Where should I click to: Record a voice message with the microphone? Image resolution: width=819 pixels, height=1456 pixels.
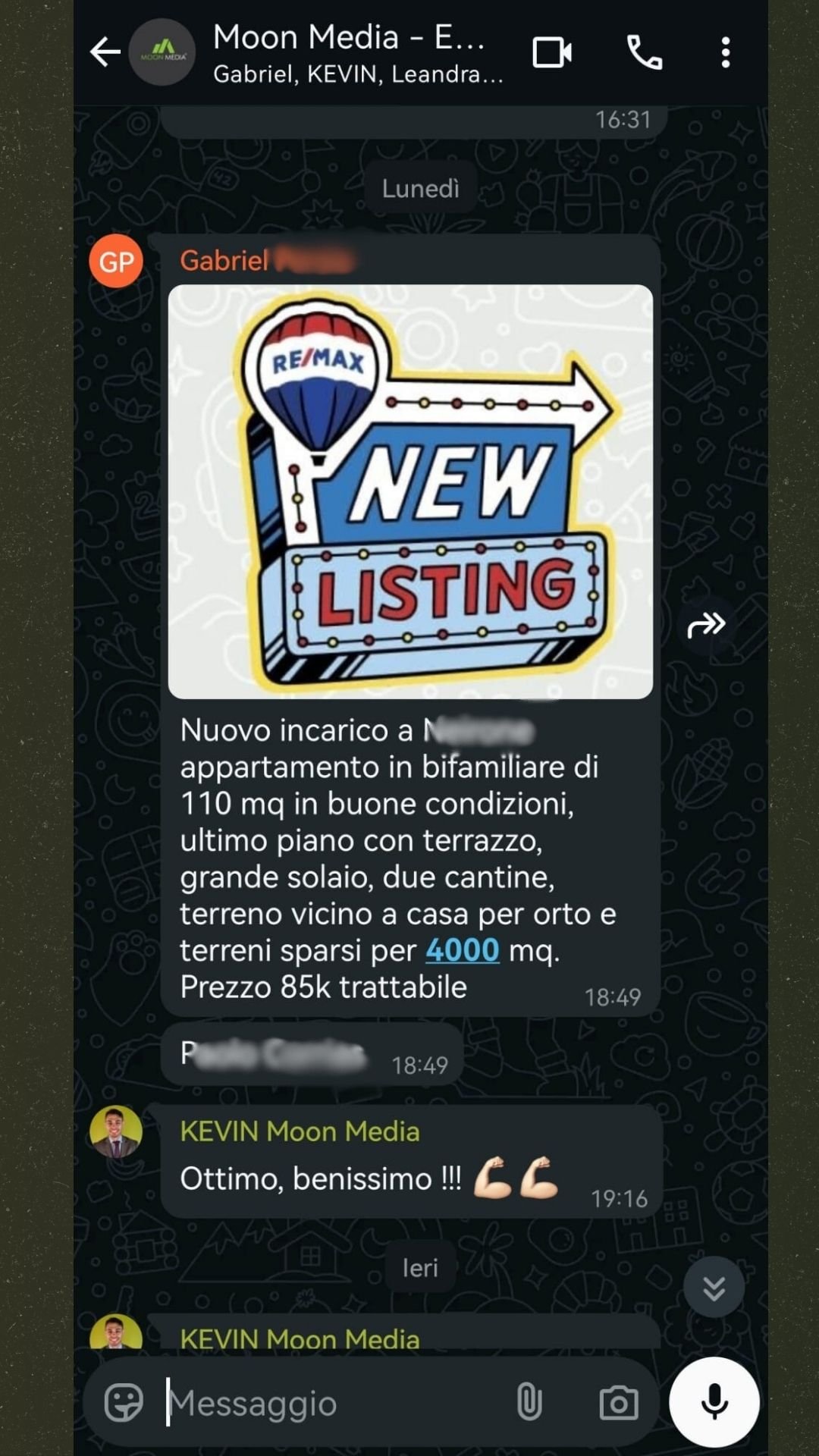tap(714, 1401)
